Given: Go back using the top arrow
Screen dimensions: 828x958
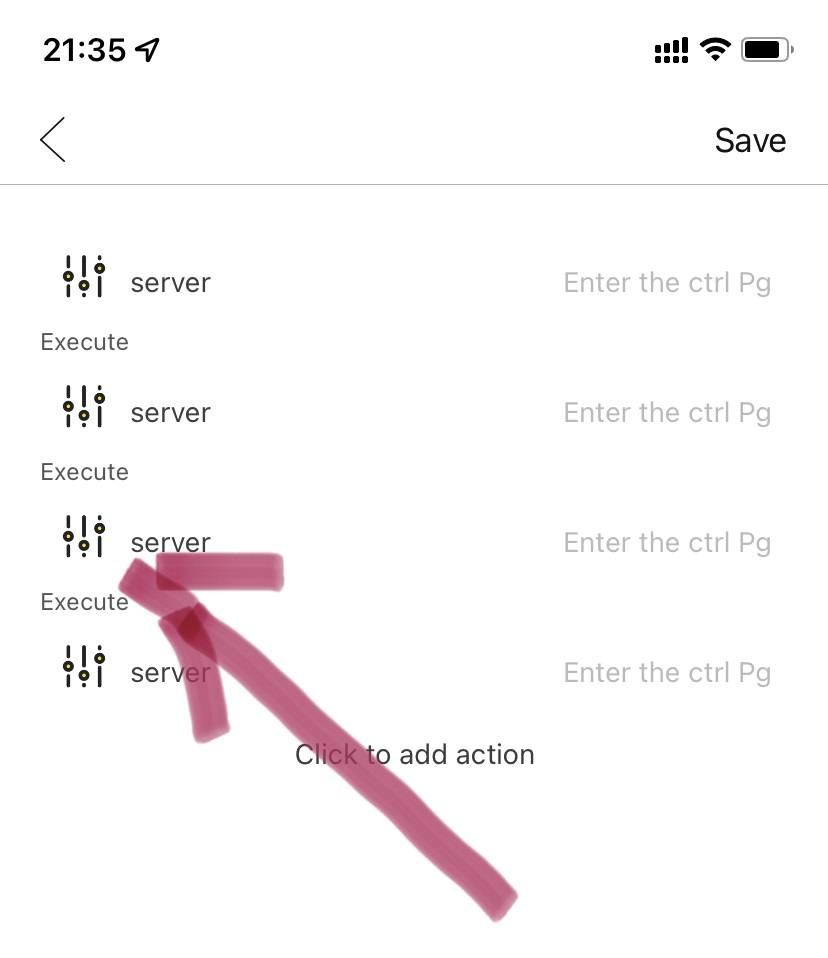Looking at the screenshot, I should point(53,139).
